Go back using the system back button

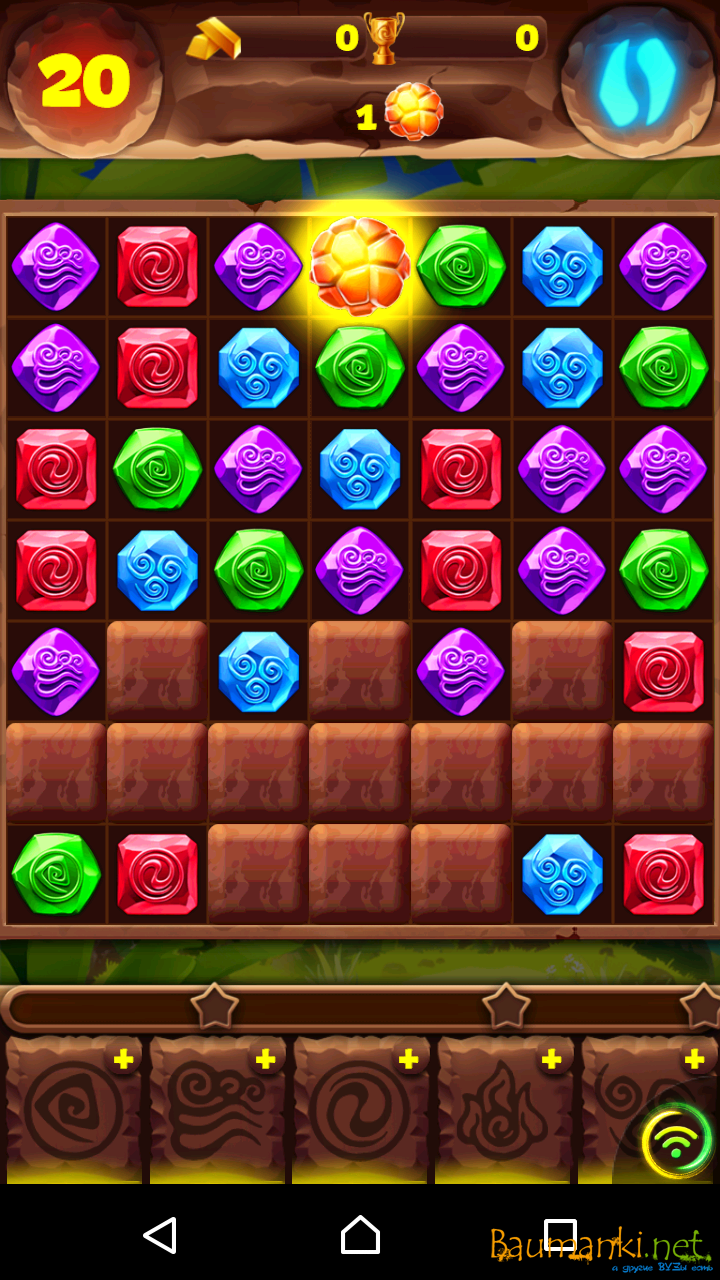(x=160, y=1235)
